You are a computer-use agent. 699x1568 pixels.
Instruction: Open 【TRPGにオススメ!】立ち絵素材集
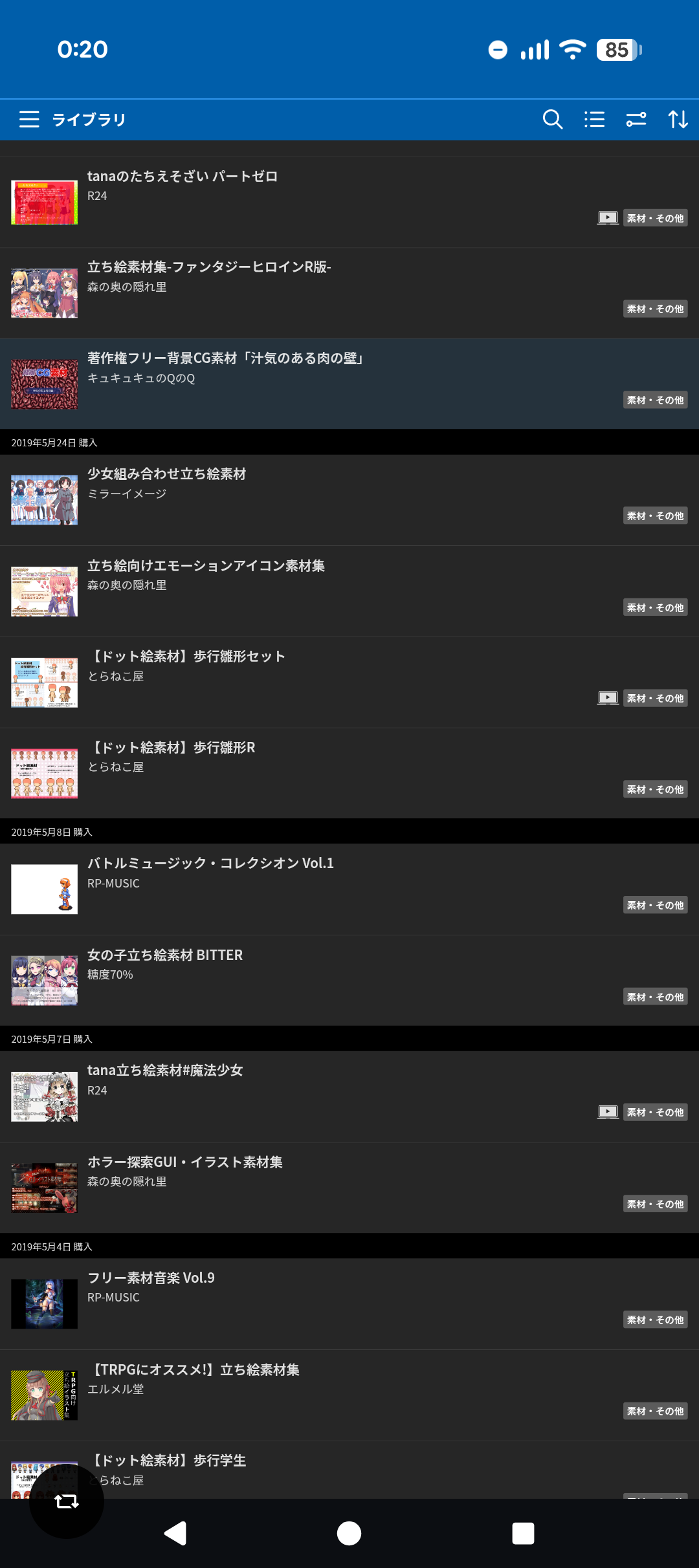click(x=349, y=1395)
